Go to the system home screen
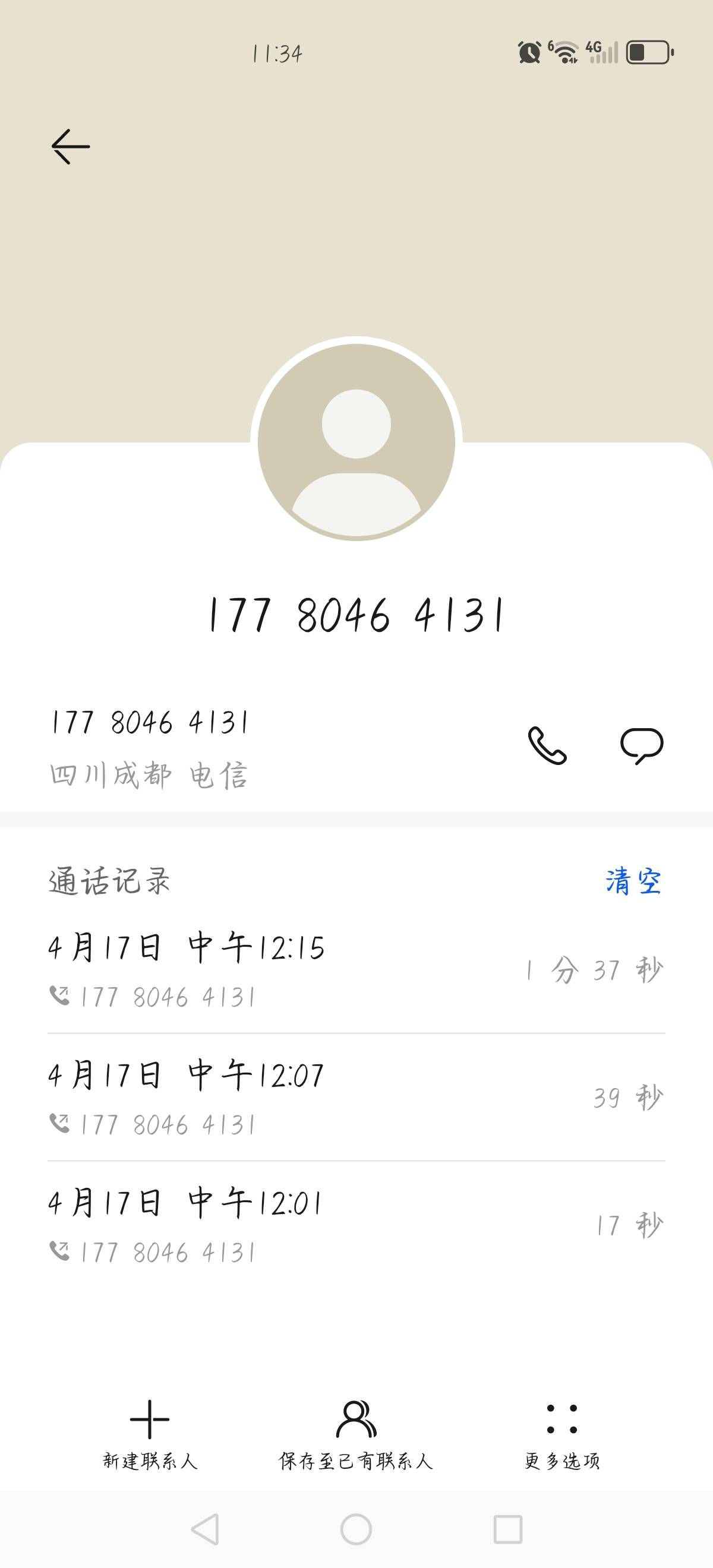 pyautogui.click(x=356, y=1529)
